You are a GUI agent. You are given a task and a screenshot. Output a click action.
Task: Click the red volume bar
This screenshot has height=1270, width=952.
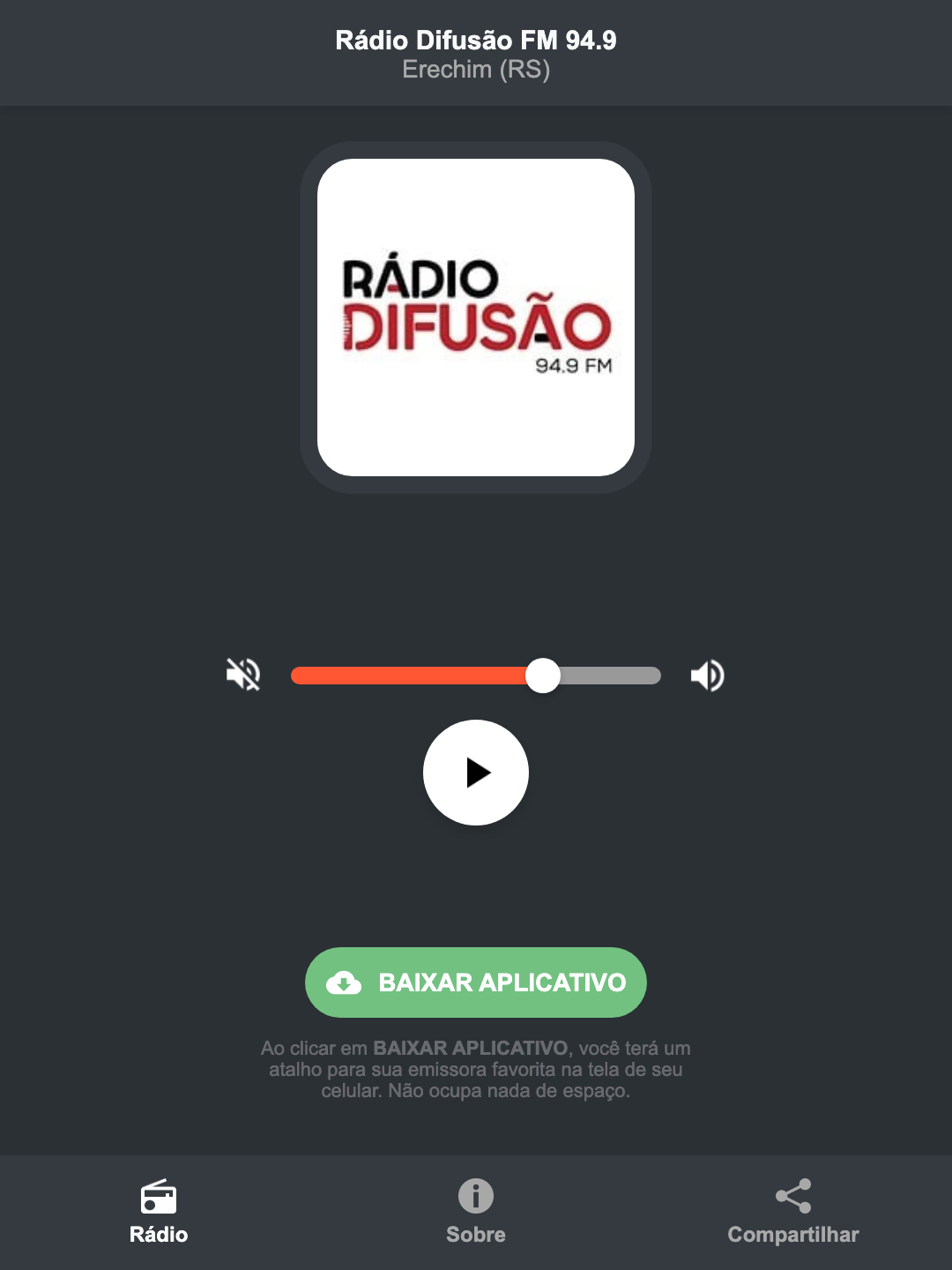[x=405, y=675]
